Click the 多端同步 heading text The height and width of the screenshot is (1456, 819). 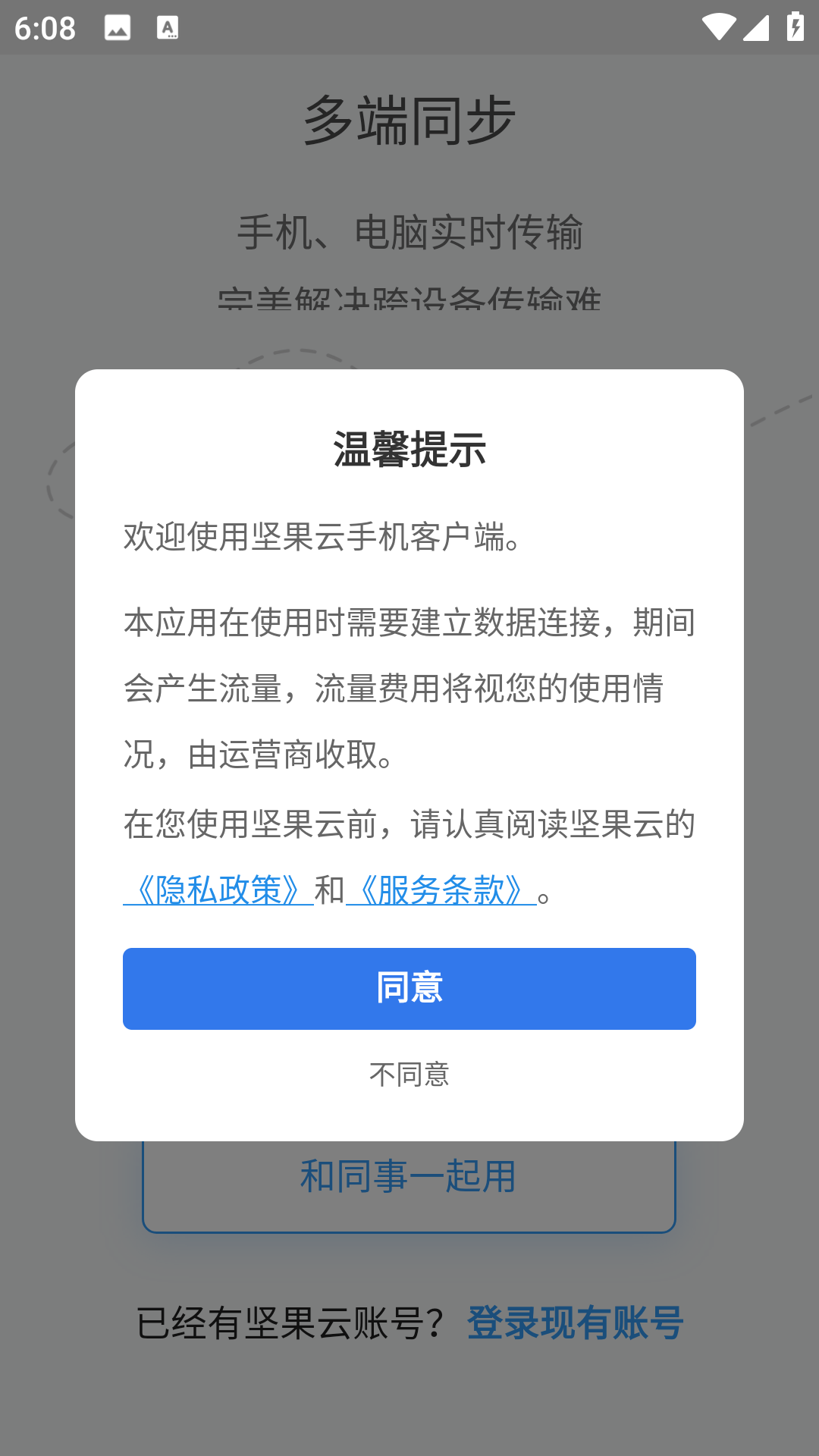pos(409,116)
